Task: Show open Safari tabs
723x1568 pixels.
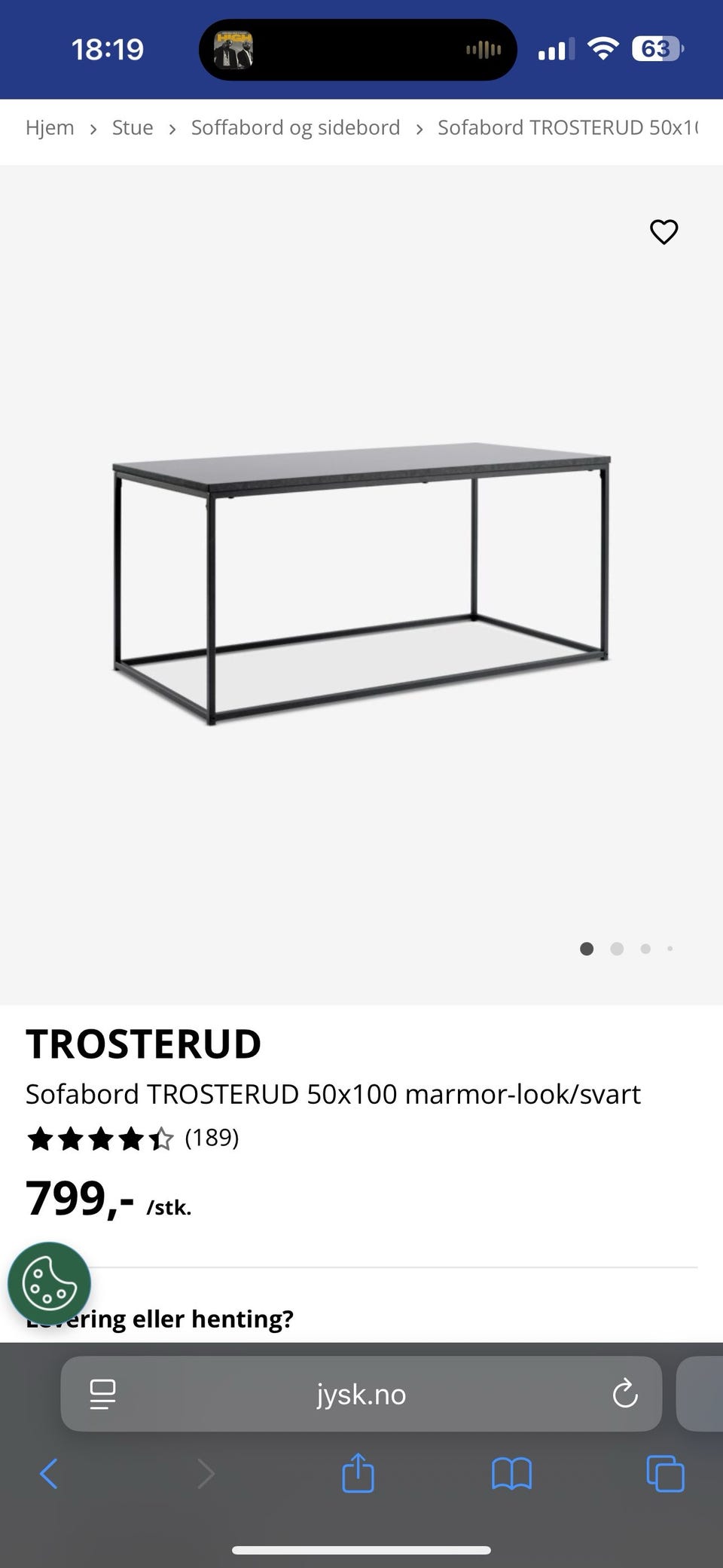Action: pyautogui.click(x=665, y=1473)
